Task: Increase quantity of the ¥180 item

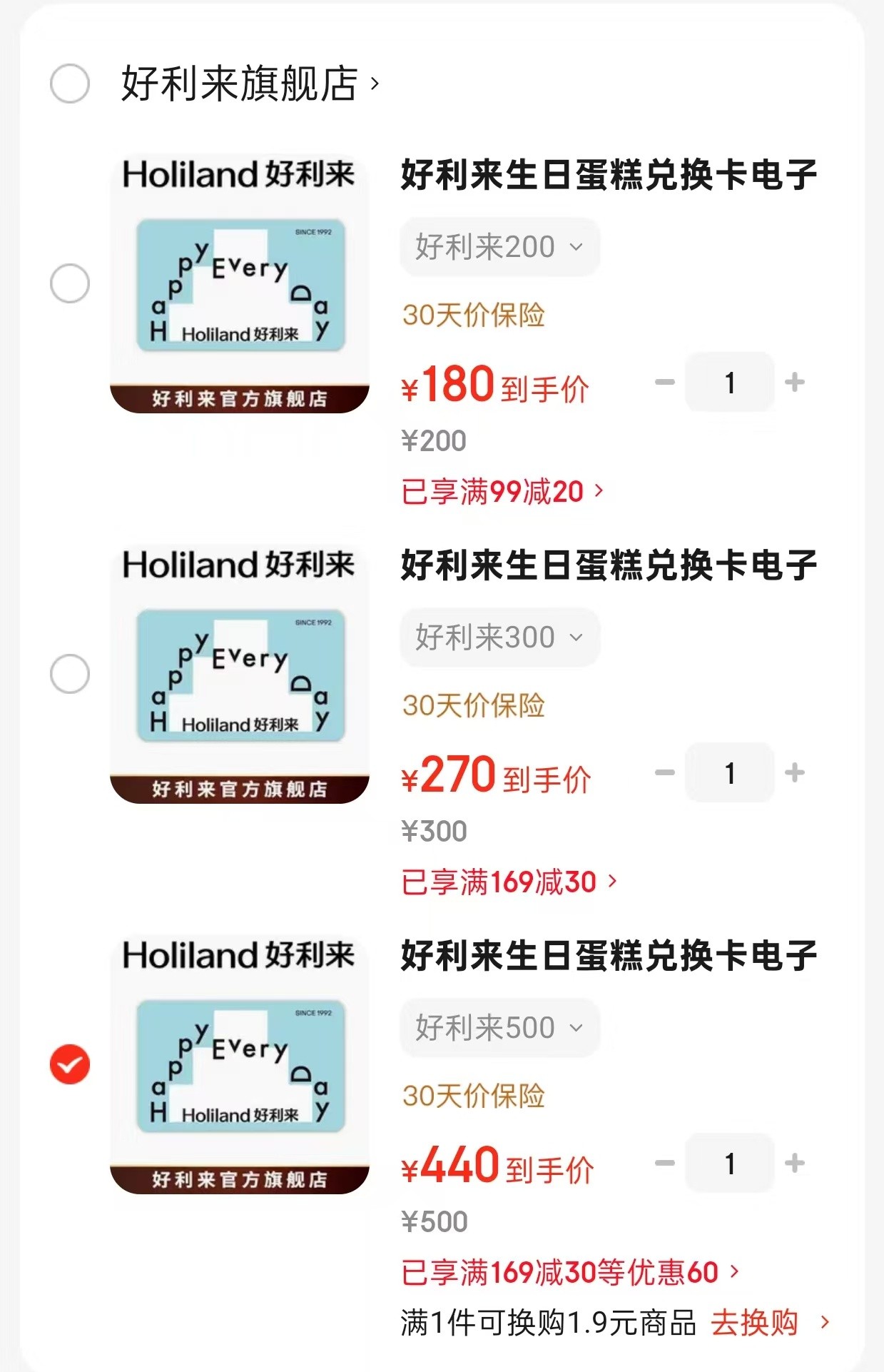Action: pos(795,382)
